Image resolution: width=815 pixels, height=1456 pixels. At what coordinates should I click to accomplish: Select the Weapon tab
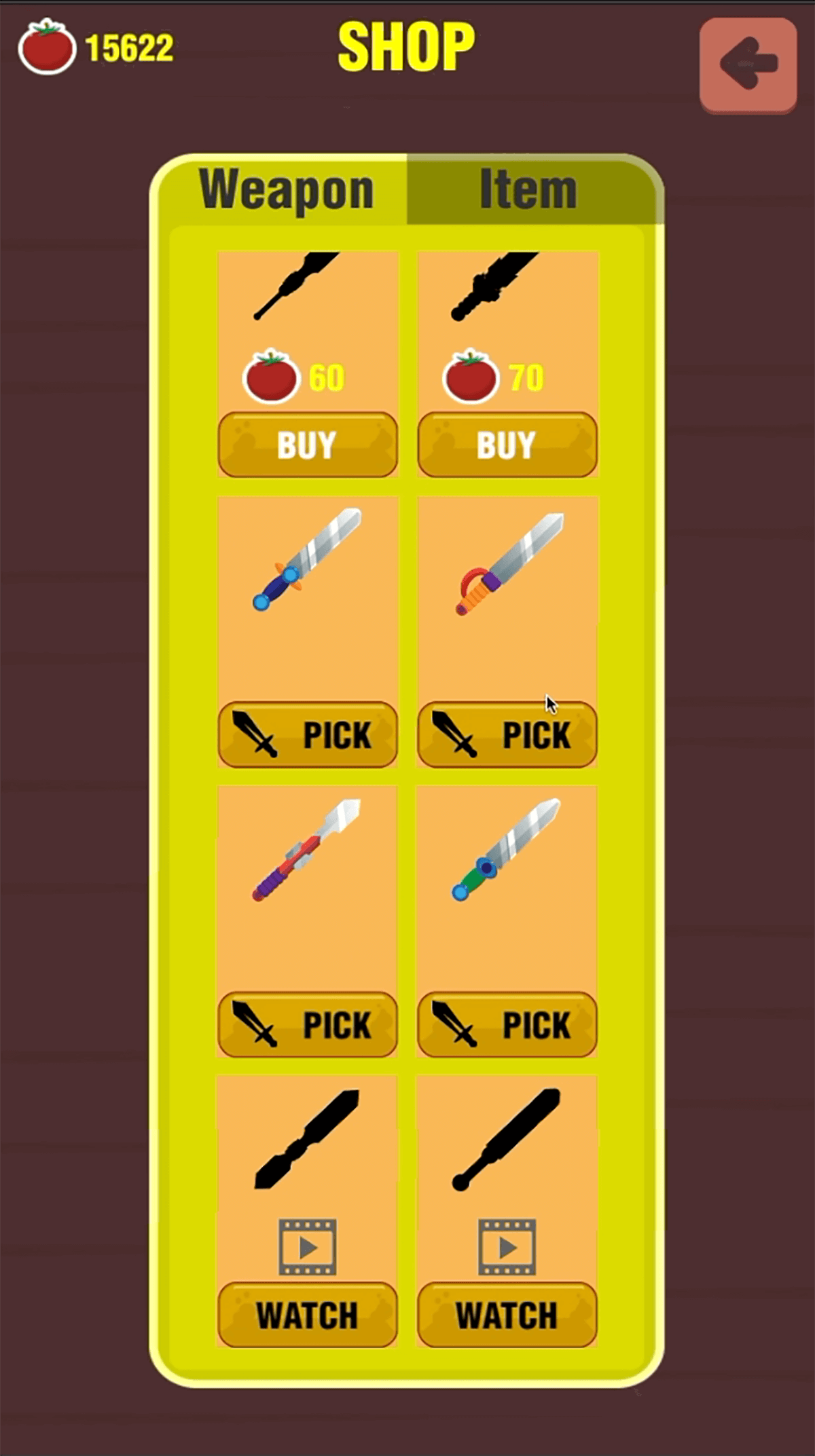click(286, 190)
